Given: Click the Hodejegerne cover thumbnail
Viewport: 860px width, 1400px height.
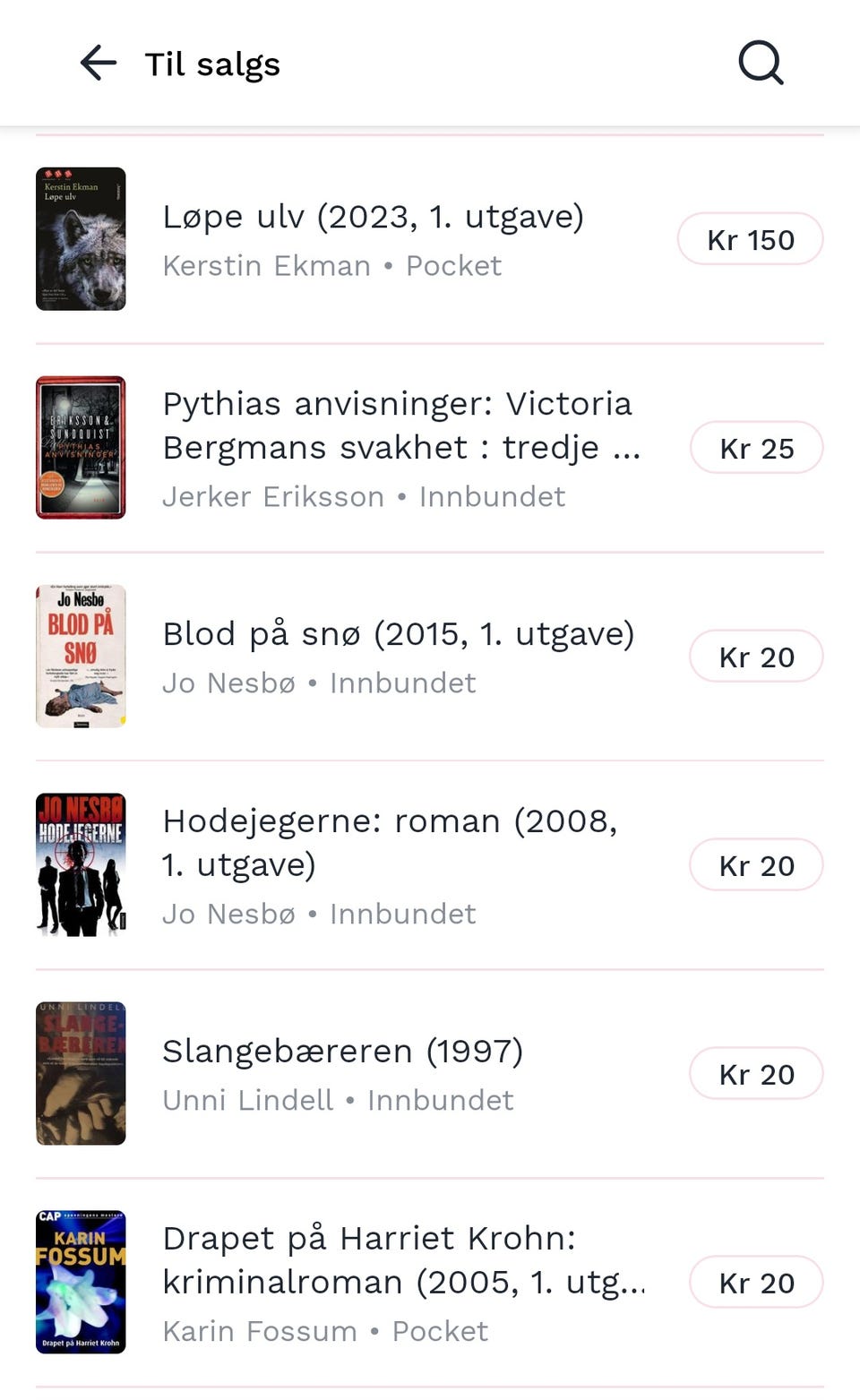Looking at the screenshot, I should click(x=81, y=864).
